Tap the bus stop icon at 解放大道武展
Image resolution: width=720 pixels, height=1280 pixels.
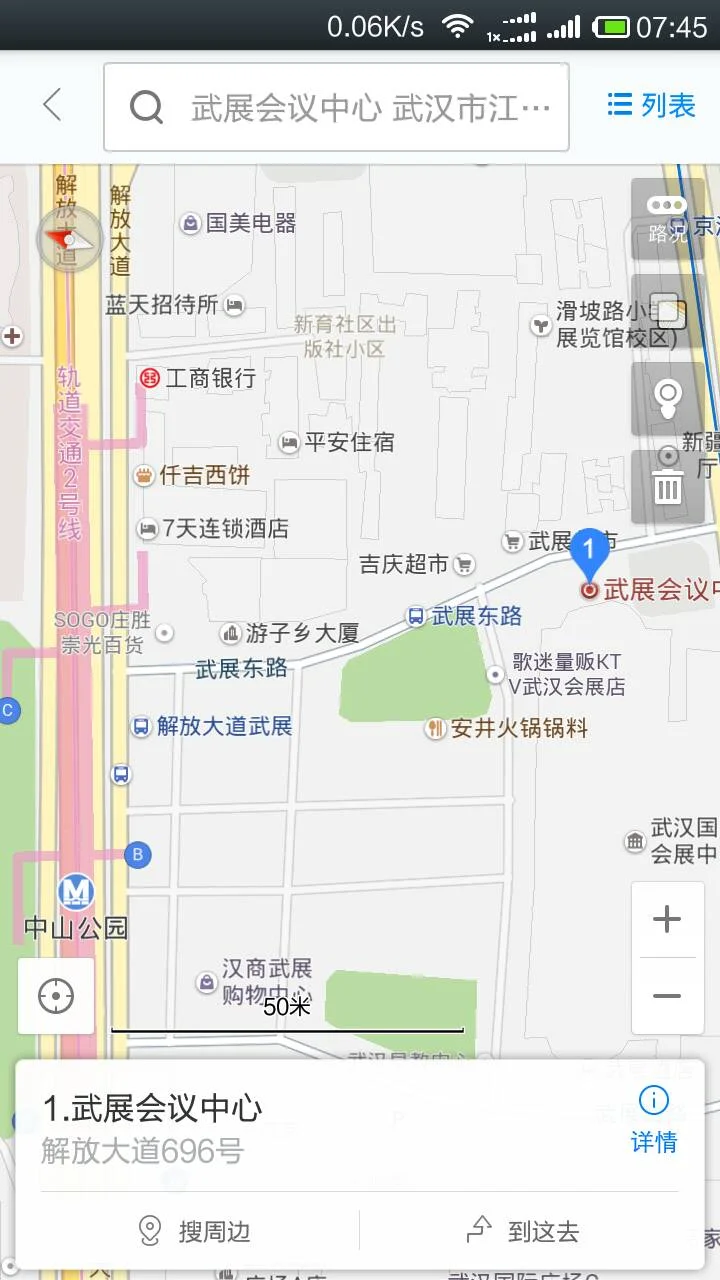tap(141, 727)
